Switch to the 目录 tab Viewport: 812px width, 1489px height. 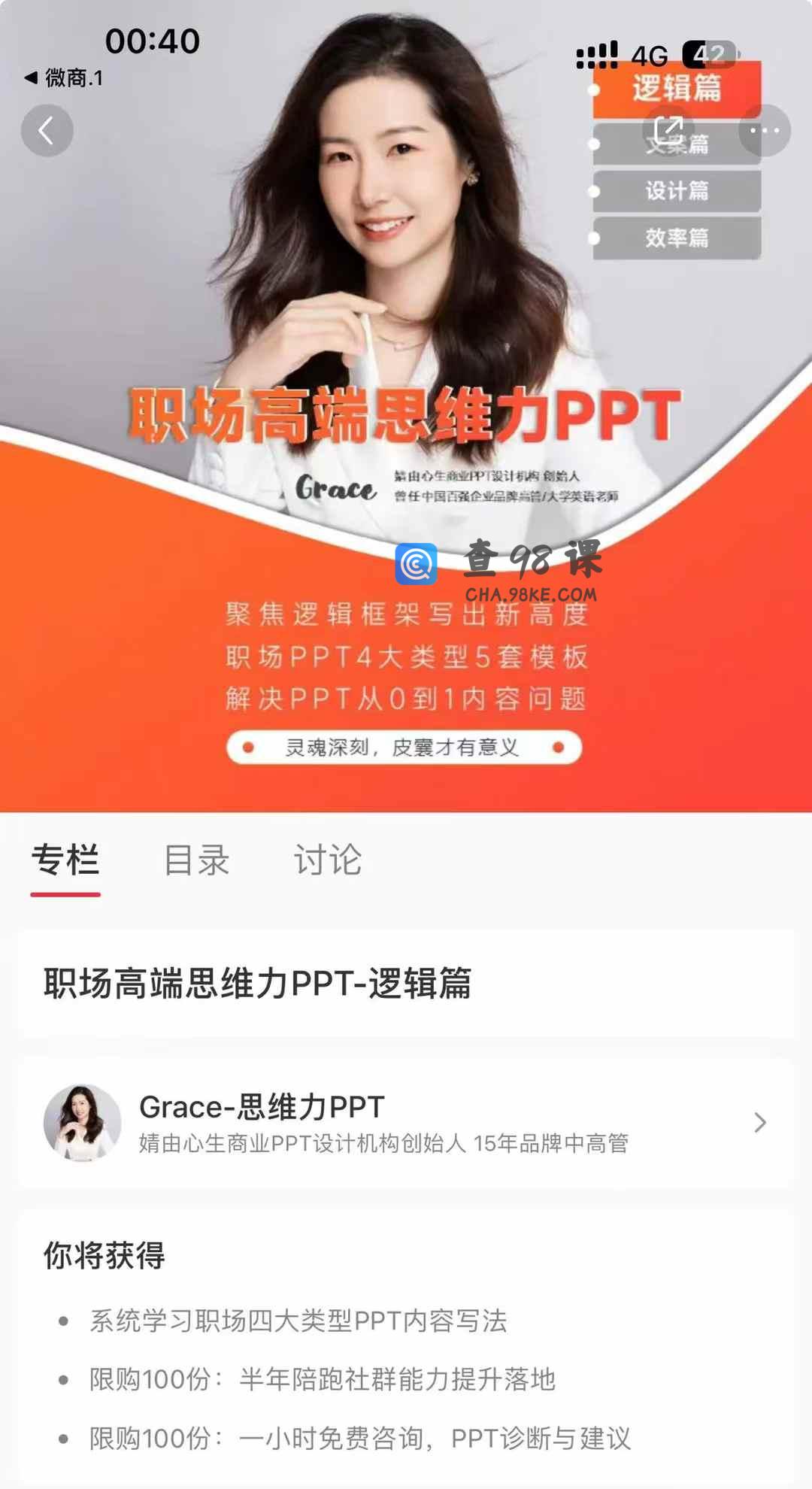click(x=196, y=860)
